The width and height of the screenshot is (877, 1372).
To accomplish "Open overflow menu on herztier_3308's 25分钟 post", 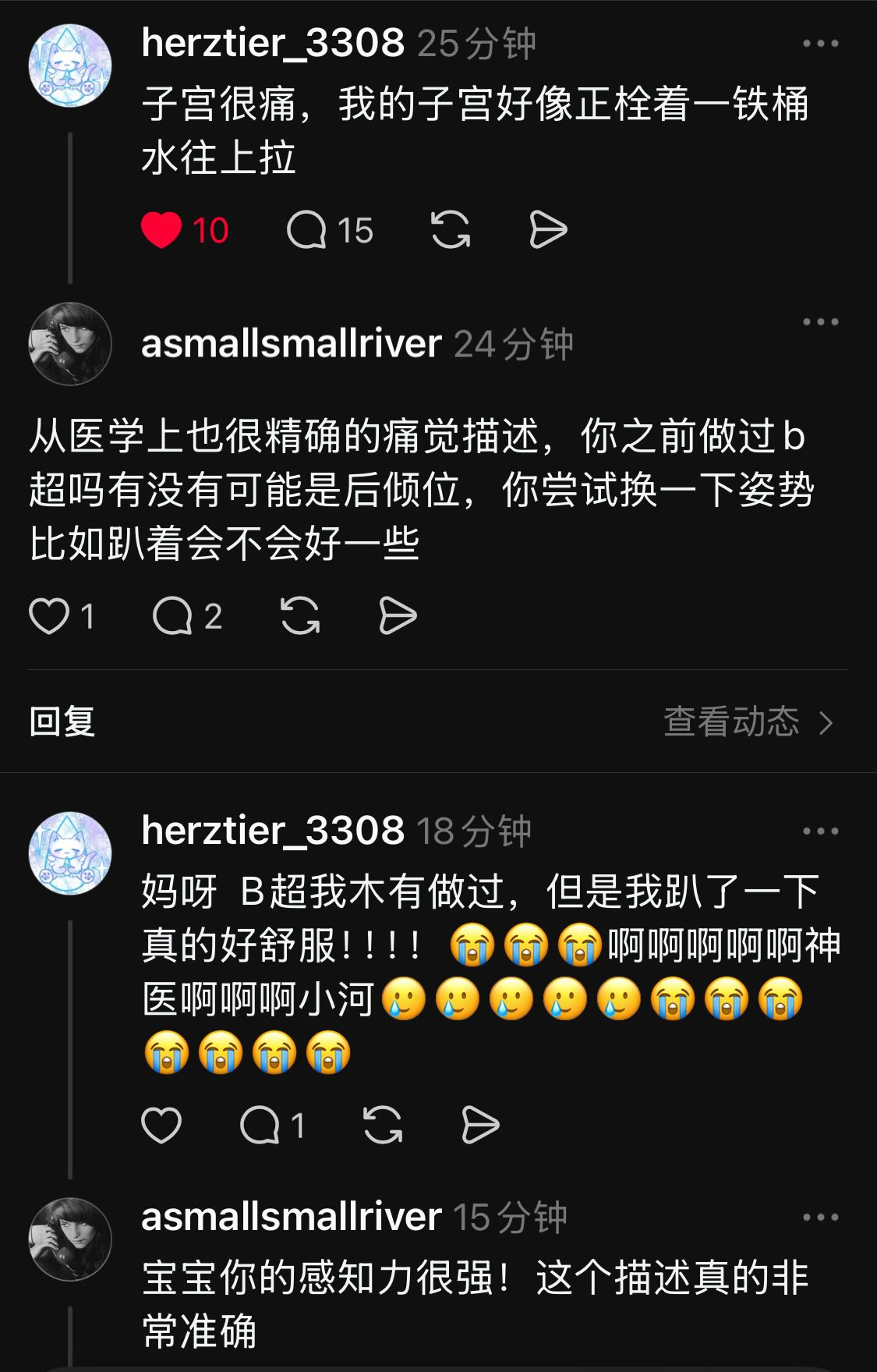I will point(820,44).
